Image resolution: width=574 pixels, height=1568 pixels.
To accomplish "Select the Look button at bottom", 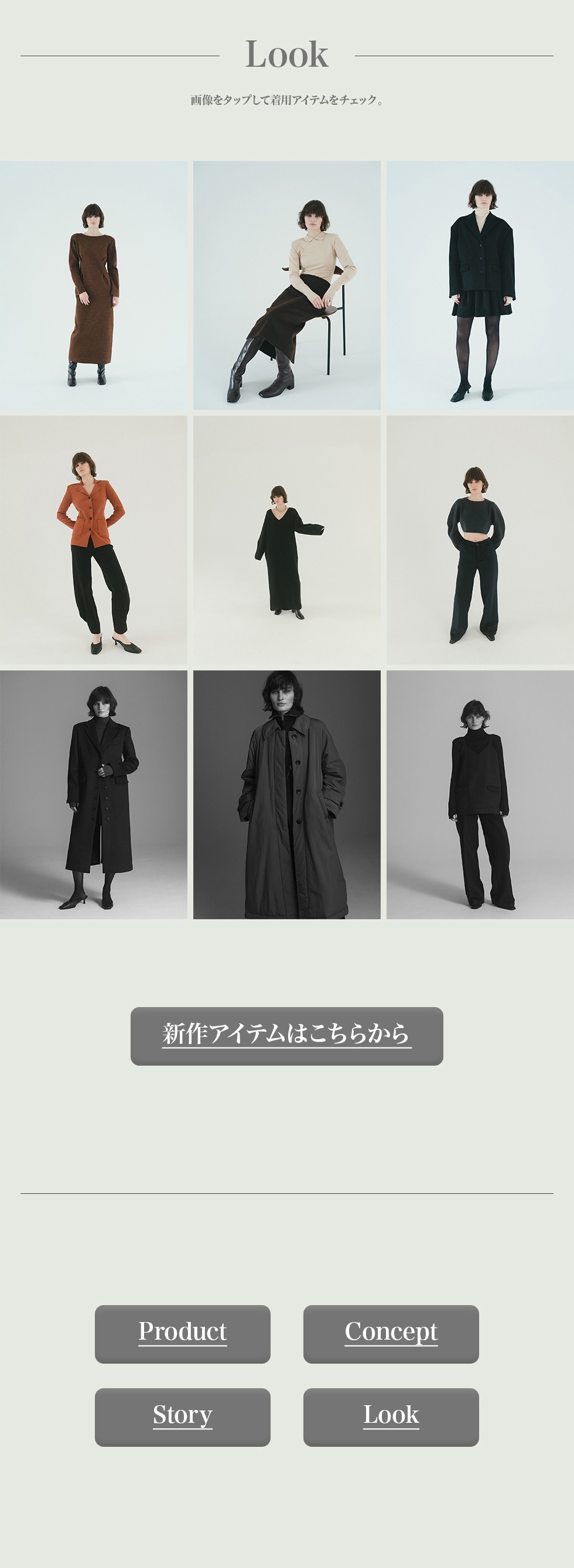I will pos(391,1417).
